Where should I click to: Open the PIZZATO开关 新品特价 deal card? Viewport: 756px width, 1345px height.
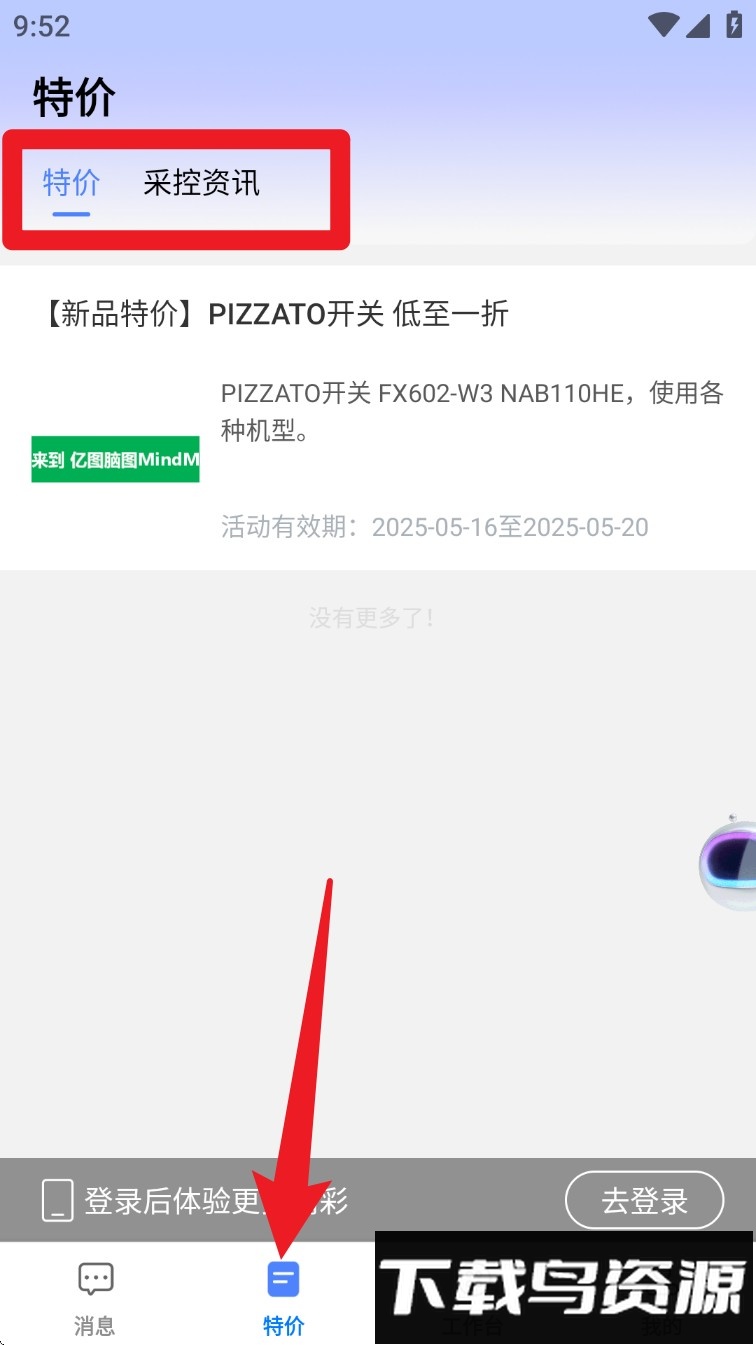(x=378, y=418)
